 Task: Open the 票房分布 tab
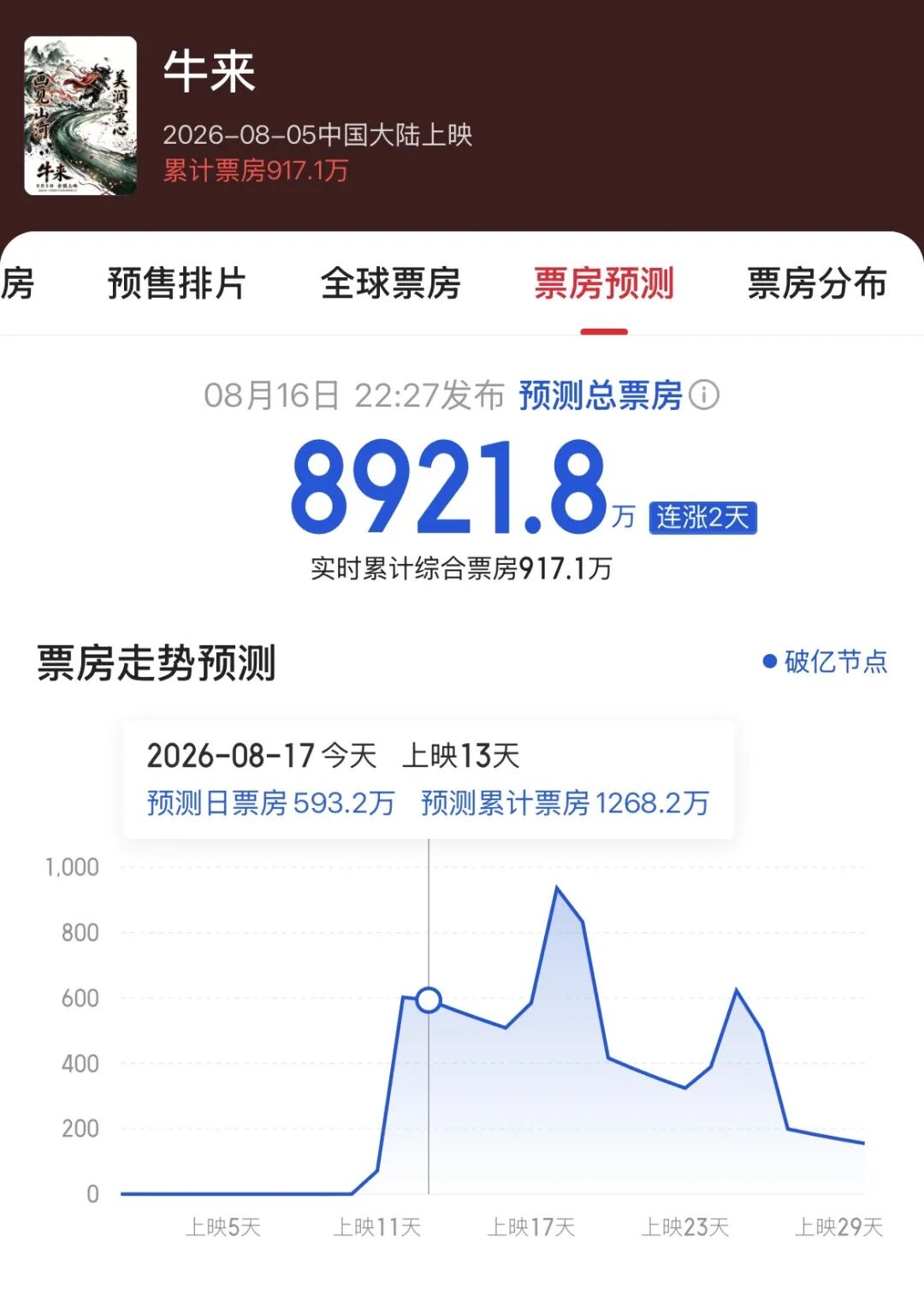click(817, 283)
